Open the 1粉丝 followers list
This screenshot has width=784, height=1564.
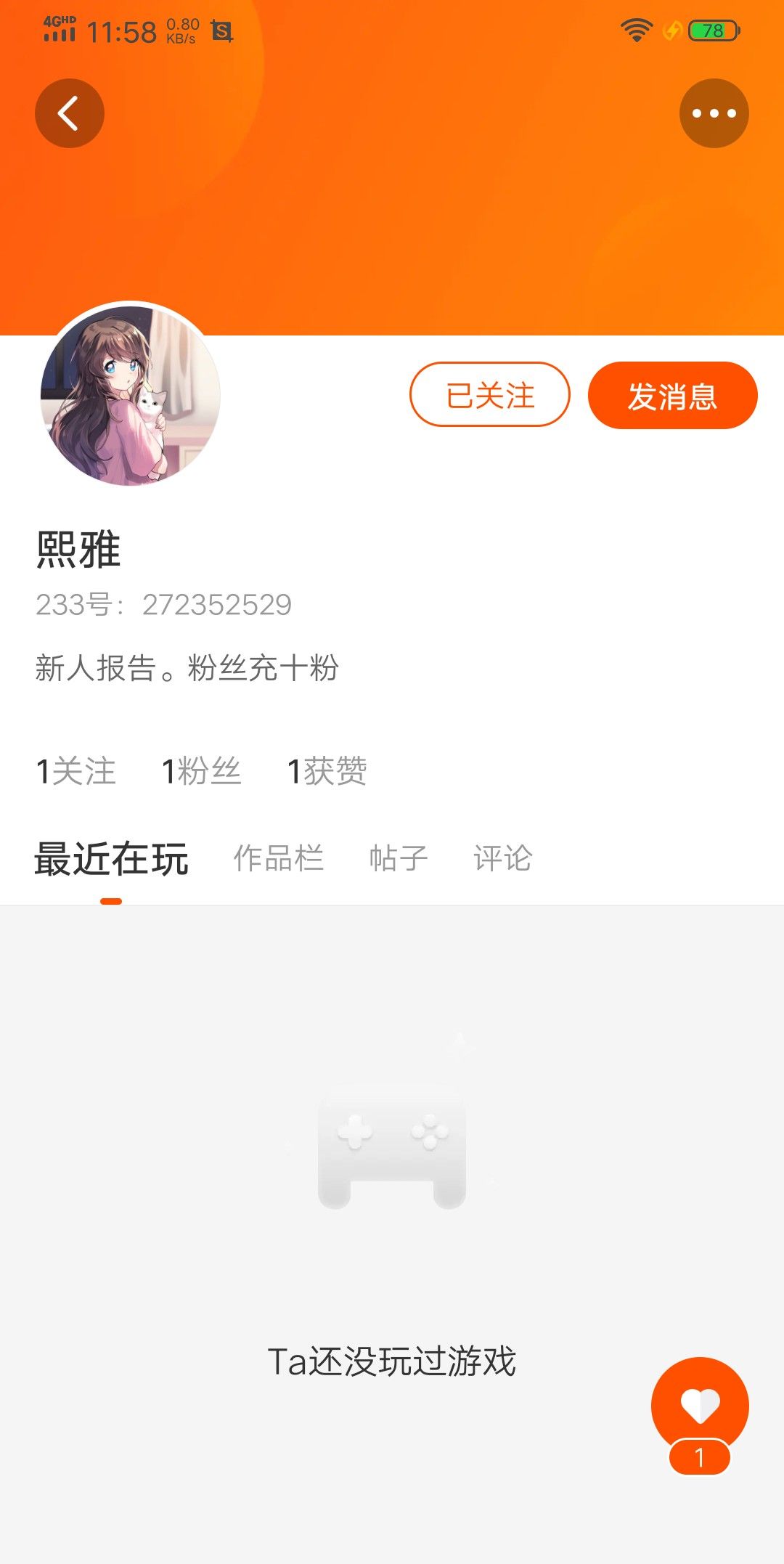[202, 770]
